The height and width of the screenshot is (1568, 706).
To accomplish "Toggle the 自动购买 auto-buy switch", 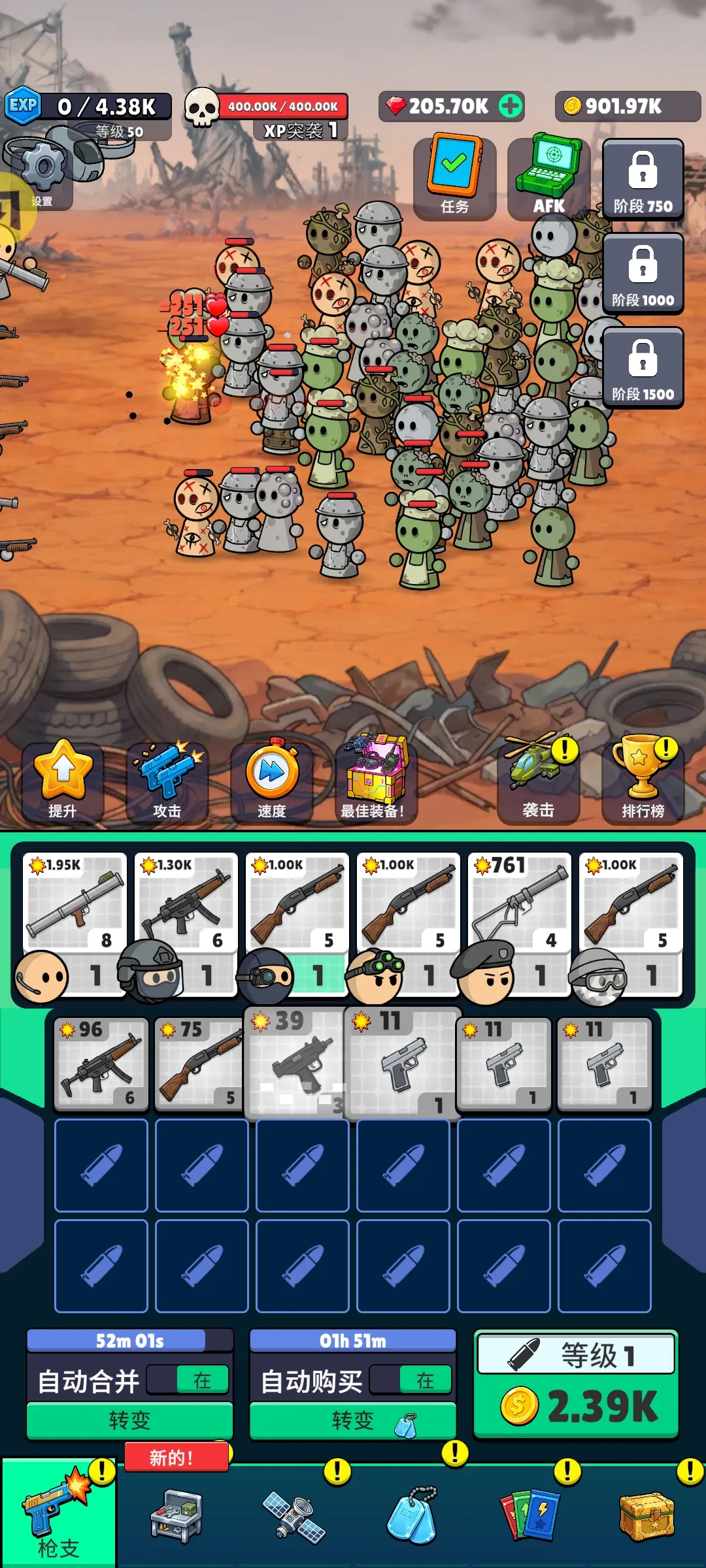I will (411, 1380).
